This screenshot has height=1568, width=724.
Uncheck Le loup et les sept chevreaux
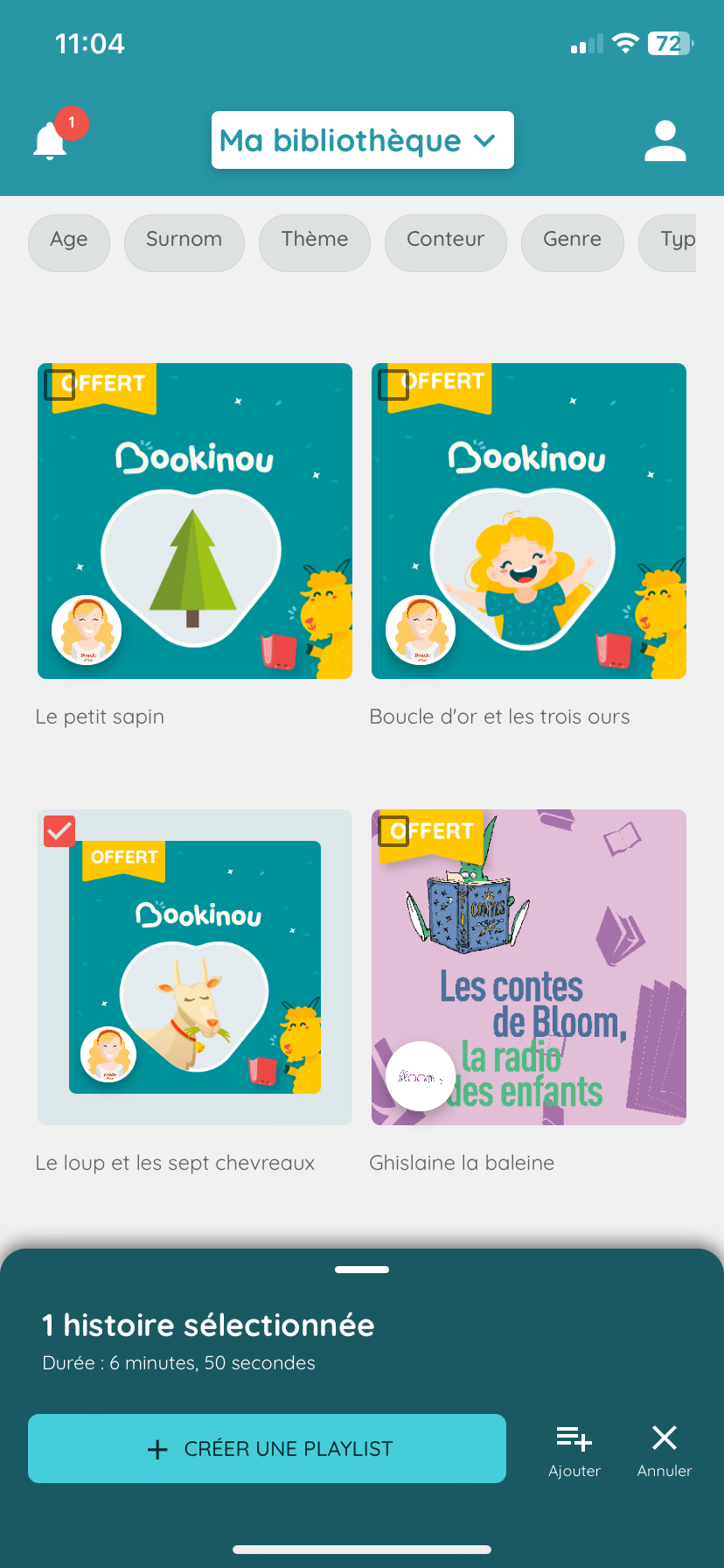pos(59,830)
